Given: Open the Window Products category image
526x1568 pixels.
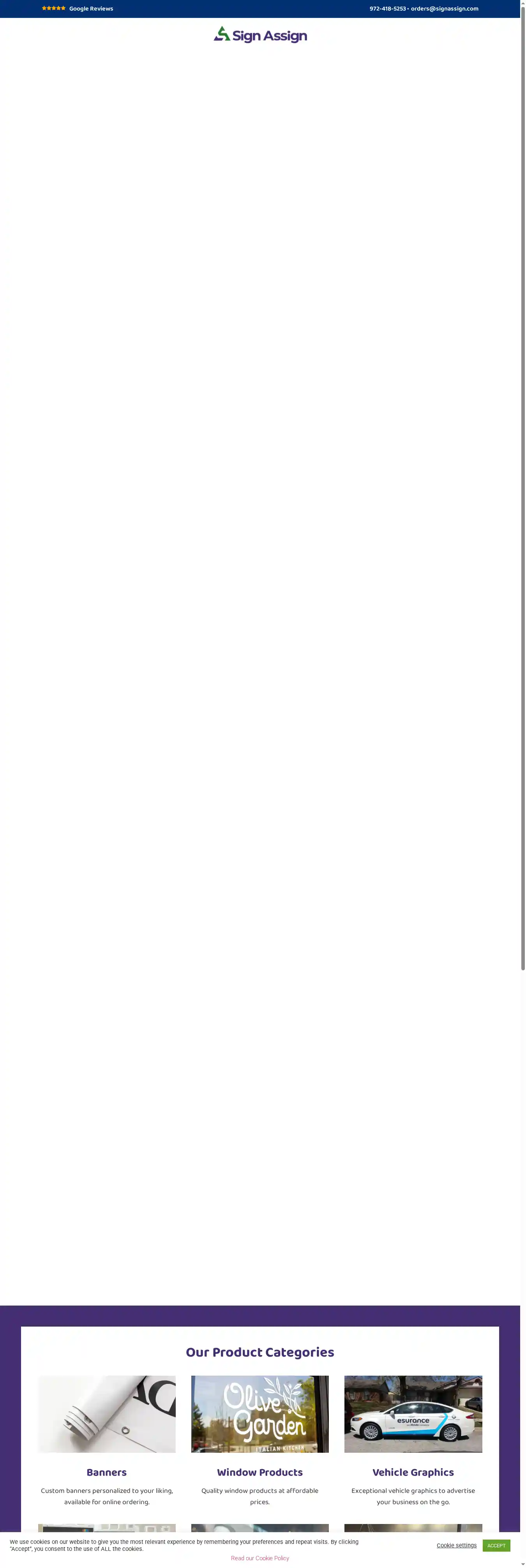Looking at the screenshot, I should [x=260, y=1414].
